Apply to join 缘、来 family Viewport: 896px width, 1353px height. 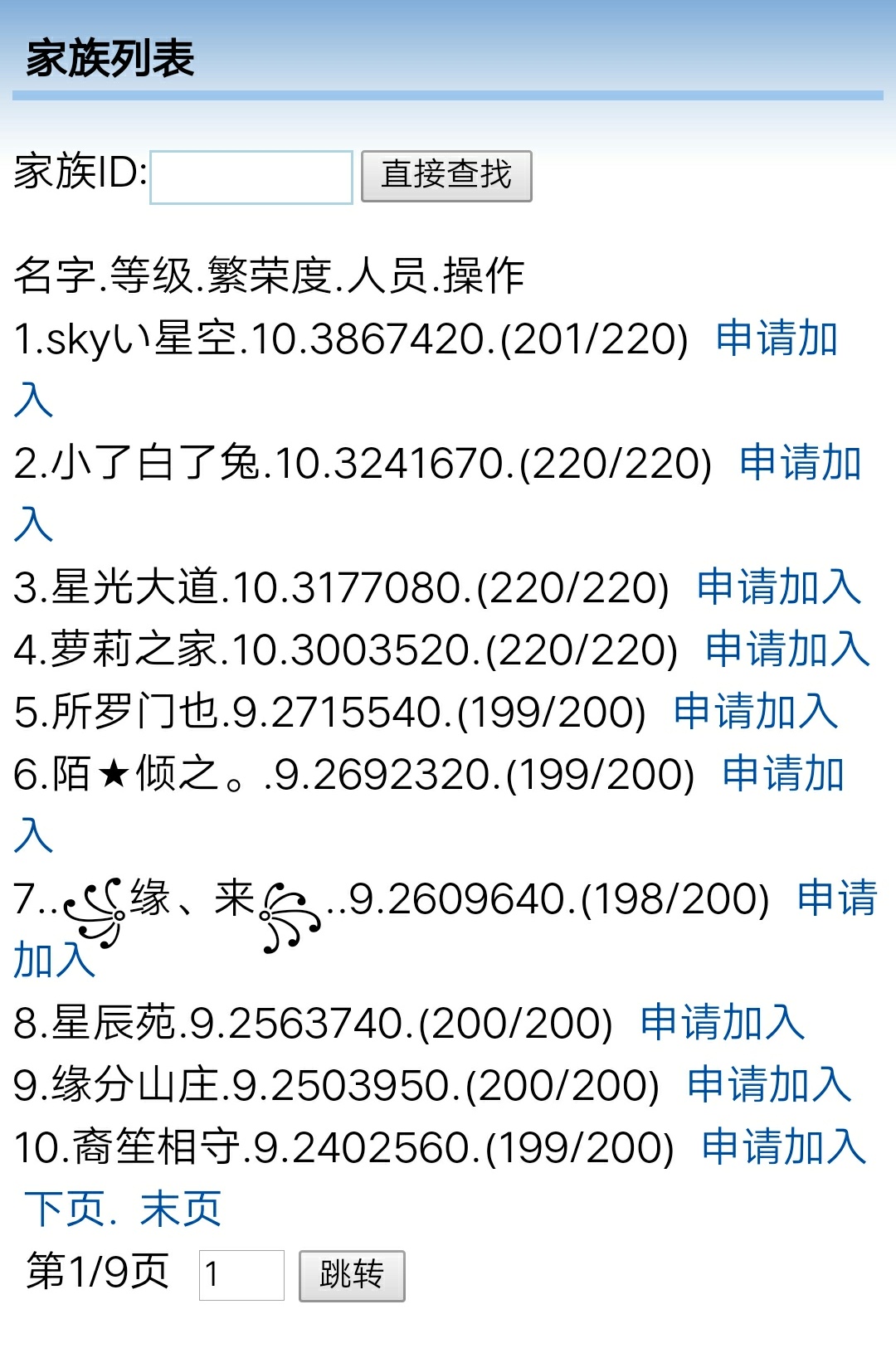click(x=836, y=898)
